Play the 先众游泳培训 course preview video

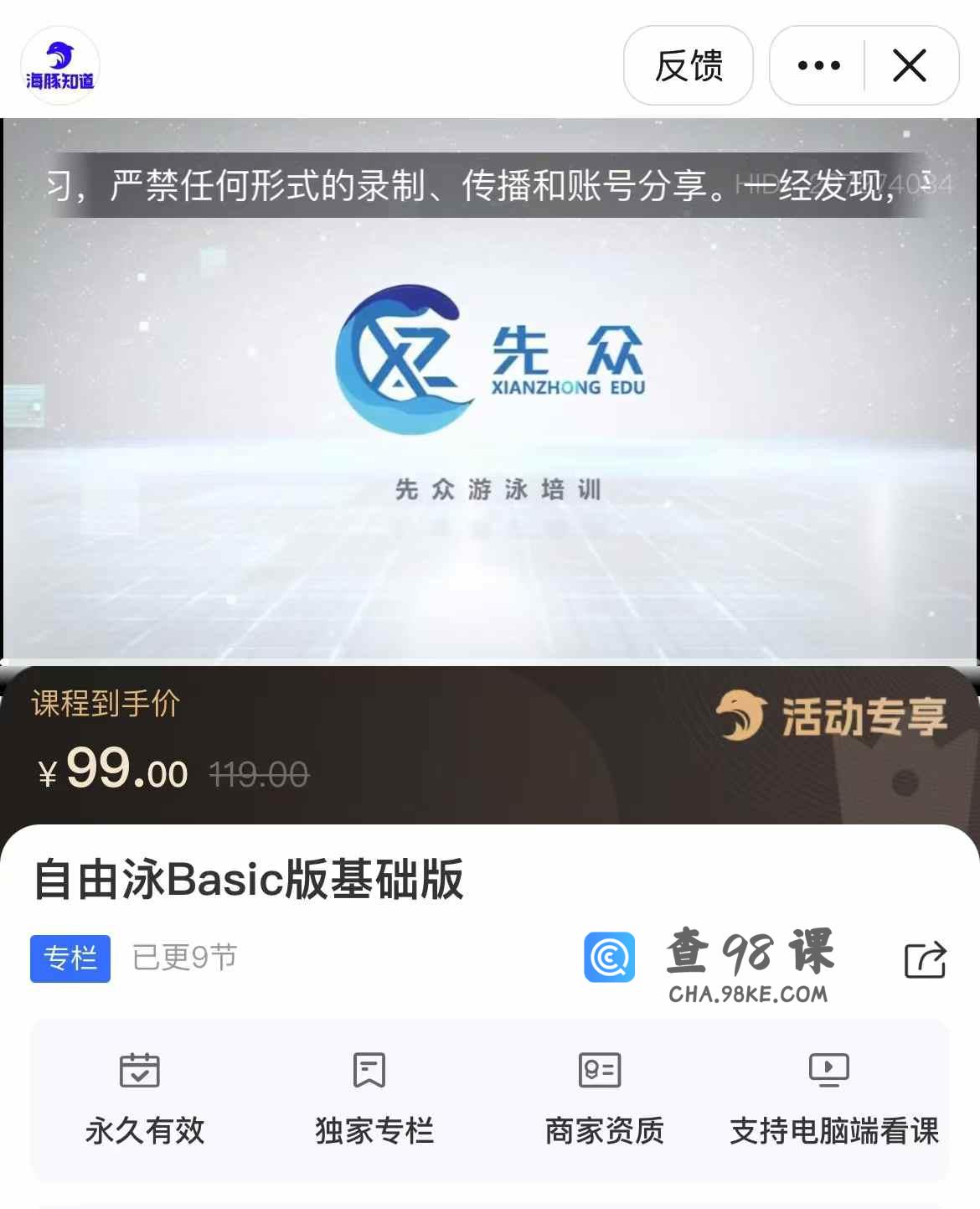490,390
